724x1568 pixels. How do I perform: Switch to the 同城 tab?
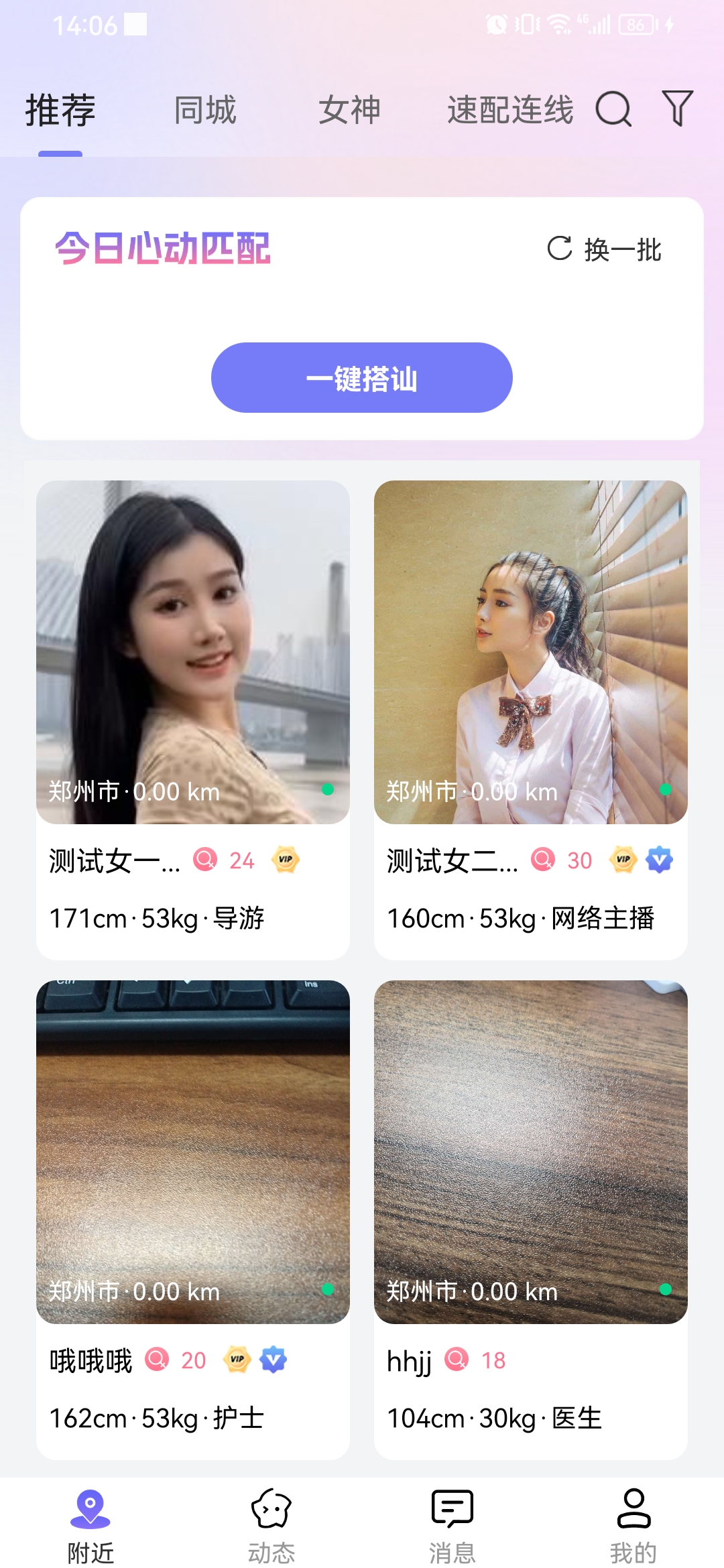pyautogui.click(x=205, y=111)
